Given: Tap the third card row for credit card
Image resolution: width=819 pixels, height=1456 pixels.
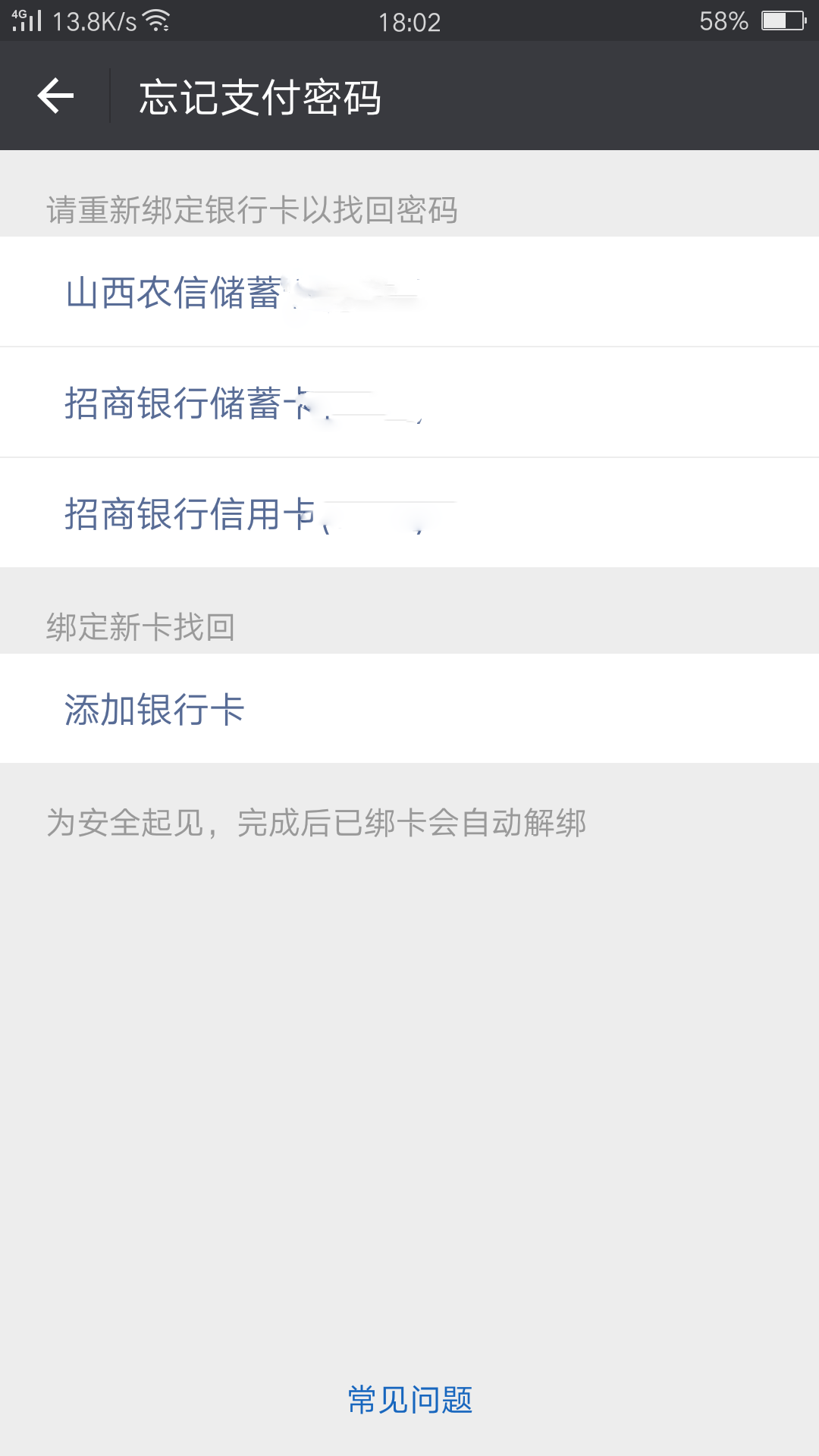Looking at the screenshot, I should pyautogui.click(x=409, y=513).
